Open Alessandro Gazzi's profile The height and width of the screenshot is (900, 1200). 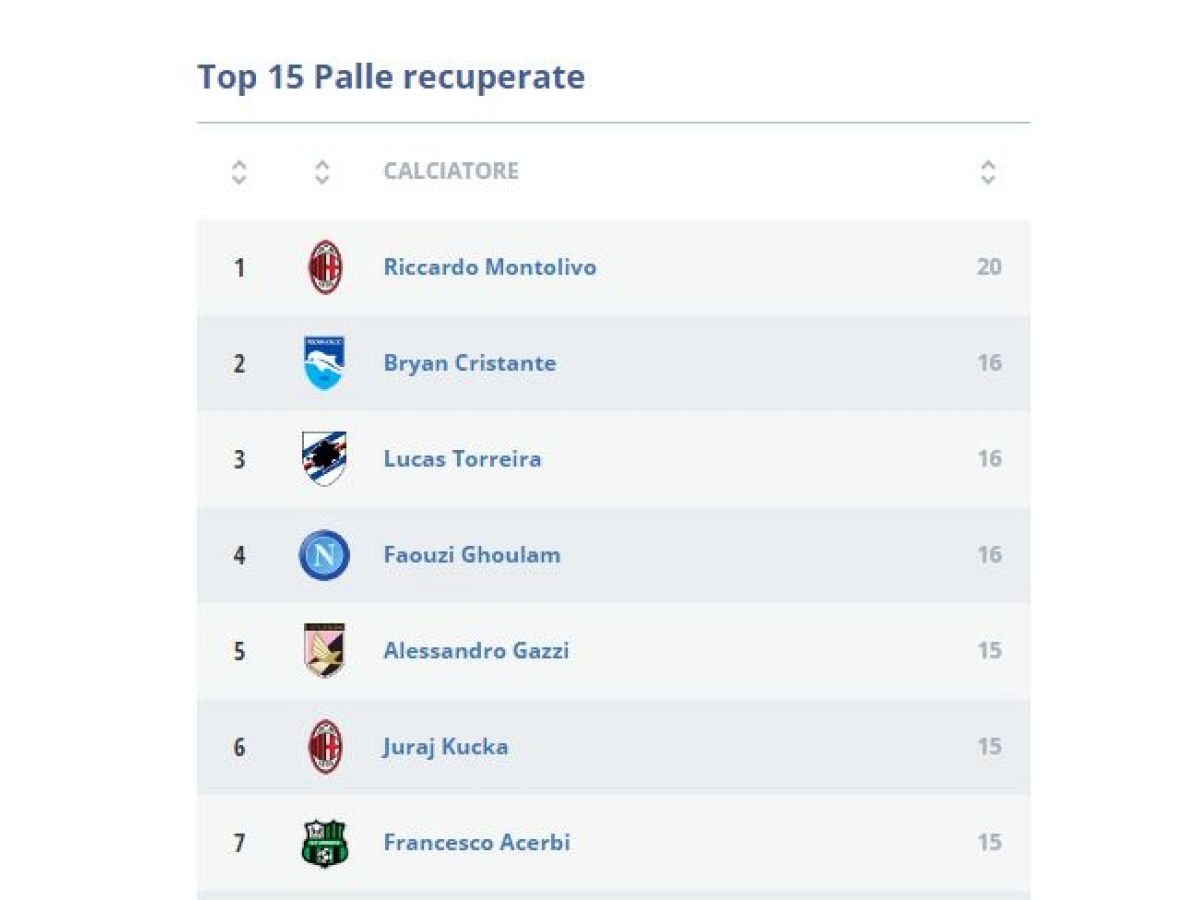click(x=476, y=651)
